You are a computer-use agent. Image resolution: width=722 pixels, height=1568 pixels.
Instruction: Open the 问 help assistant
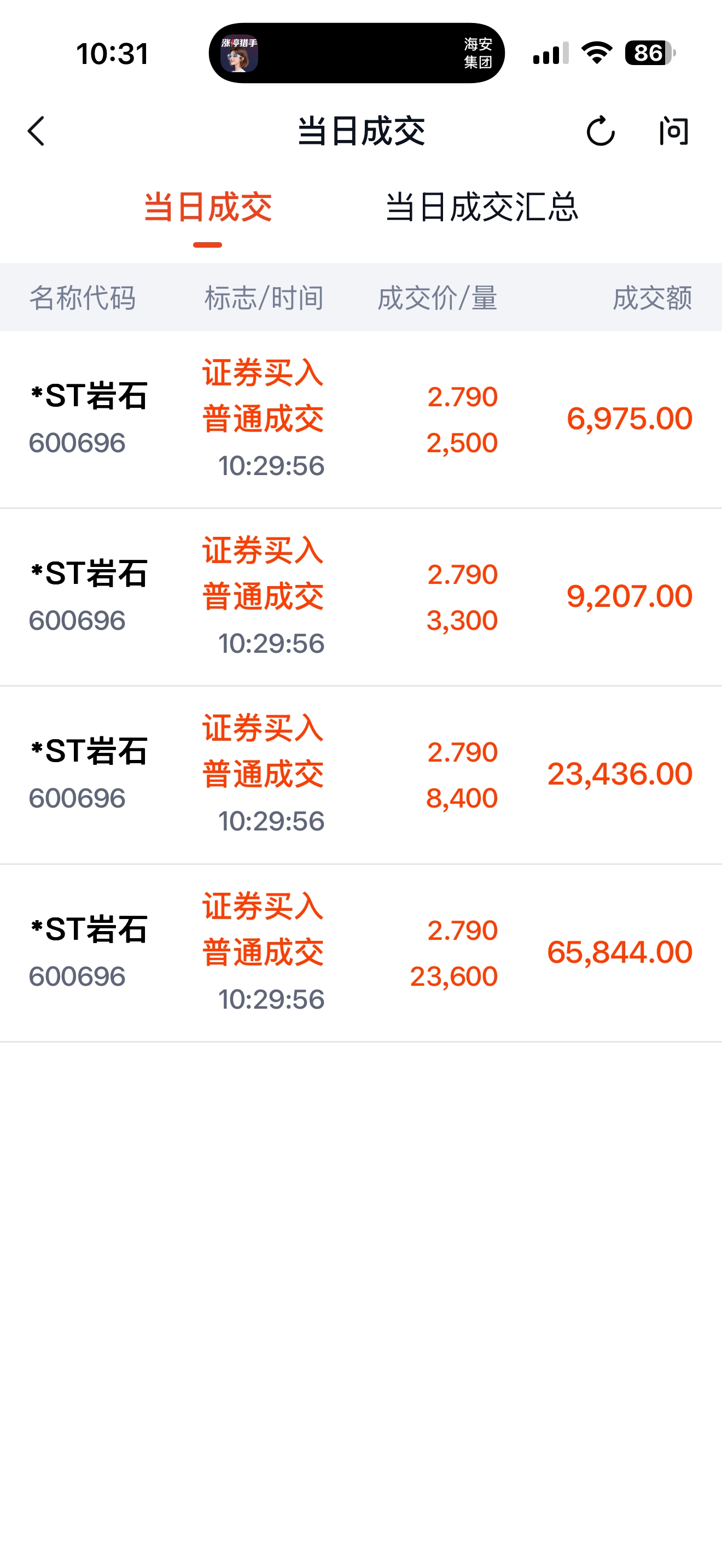click(x=673, y=131)
